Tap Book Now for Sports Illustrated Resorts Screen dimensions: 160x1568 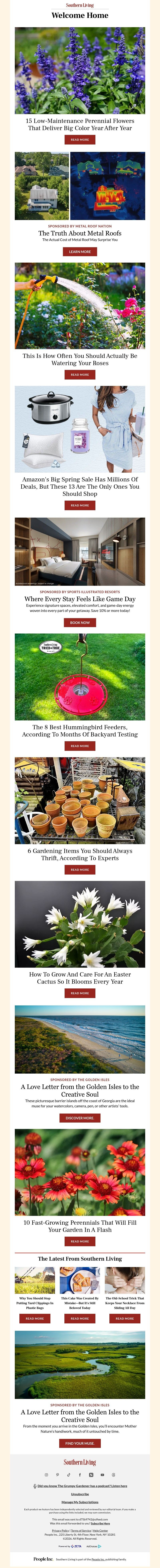(80, 623)
